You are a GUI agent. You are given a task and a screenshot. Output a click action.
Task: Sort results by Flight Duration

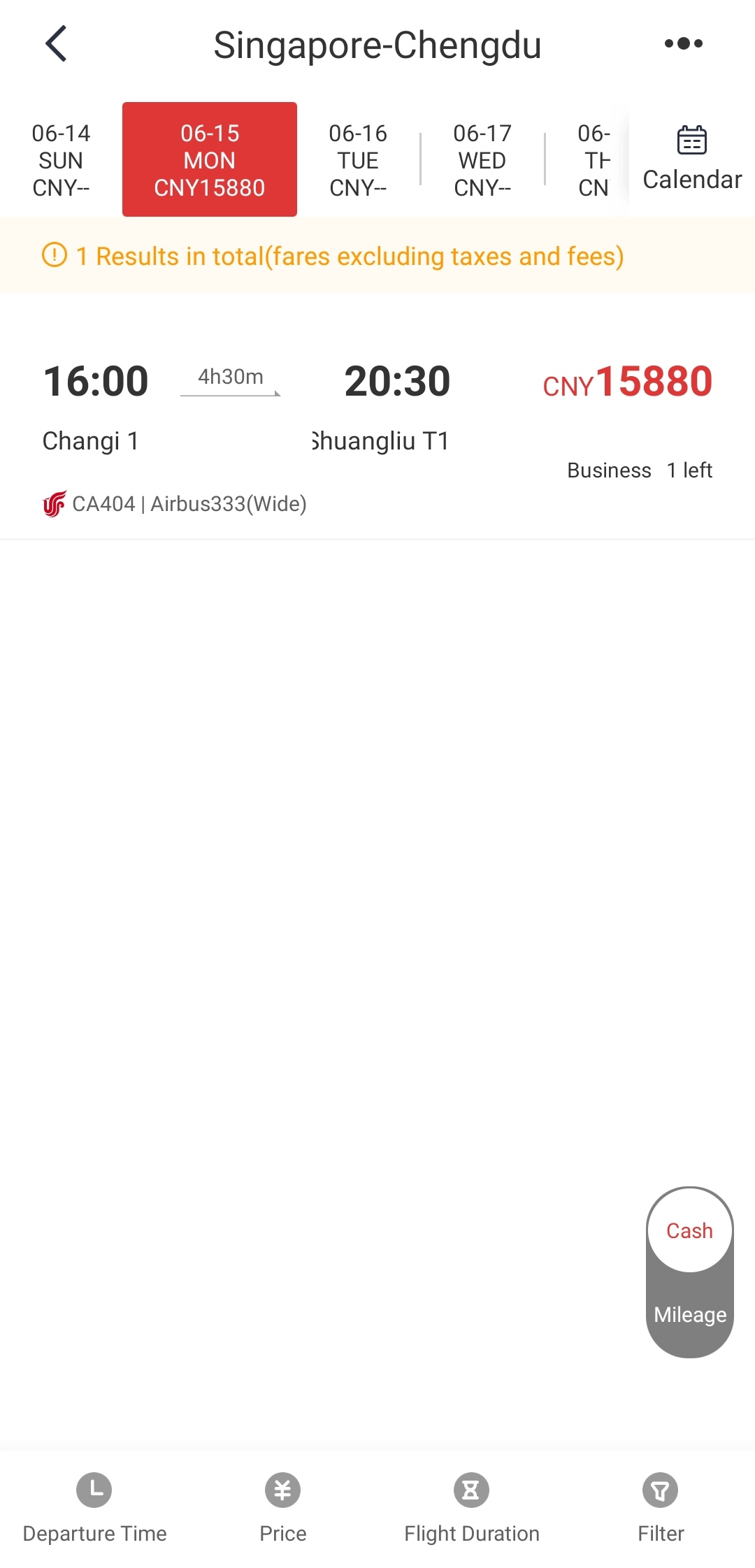point(472,1505)
